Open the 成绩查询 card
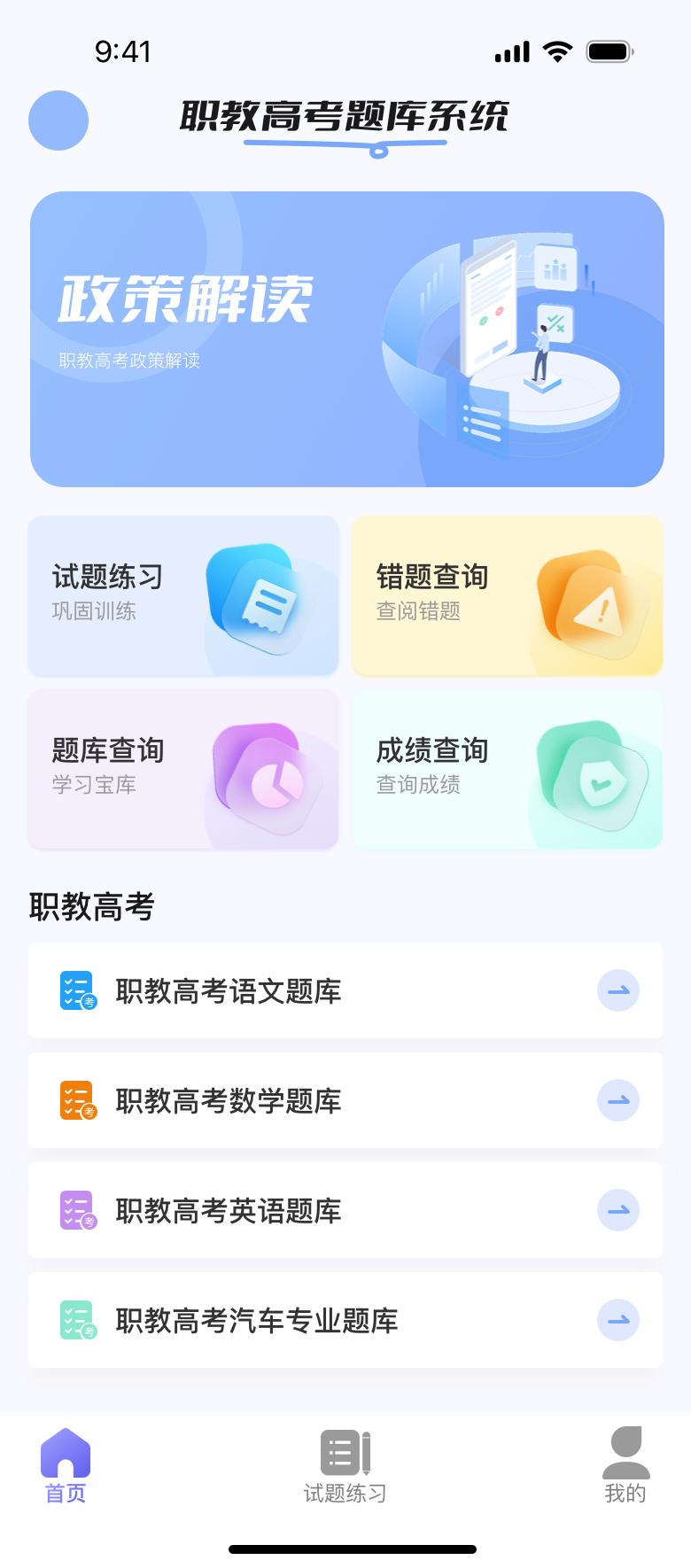Image resolution: width=691 pixels, height=1568 pixels. (x=508, y=769)
